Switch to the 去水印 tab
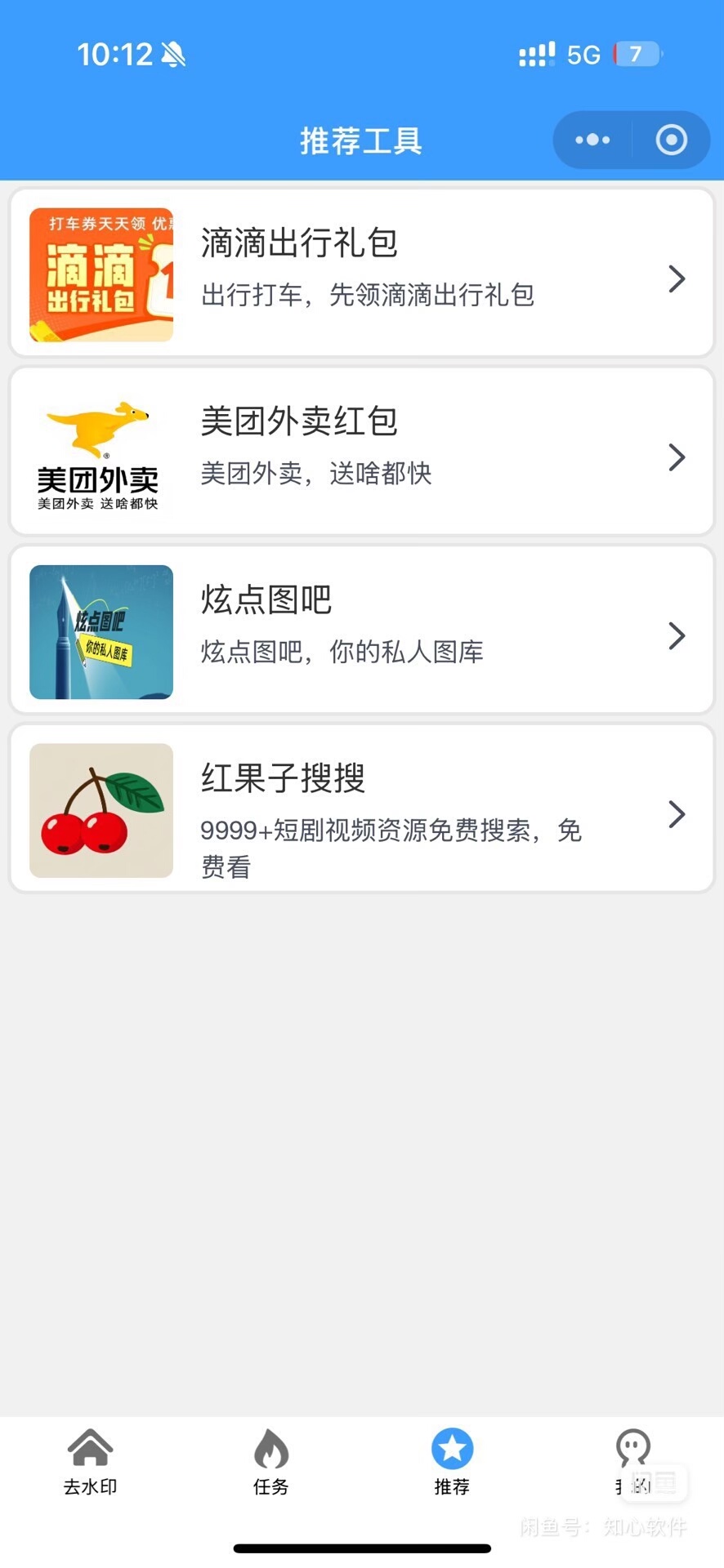724x1568 pixels. click(x=90, y=1463)
